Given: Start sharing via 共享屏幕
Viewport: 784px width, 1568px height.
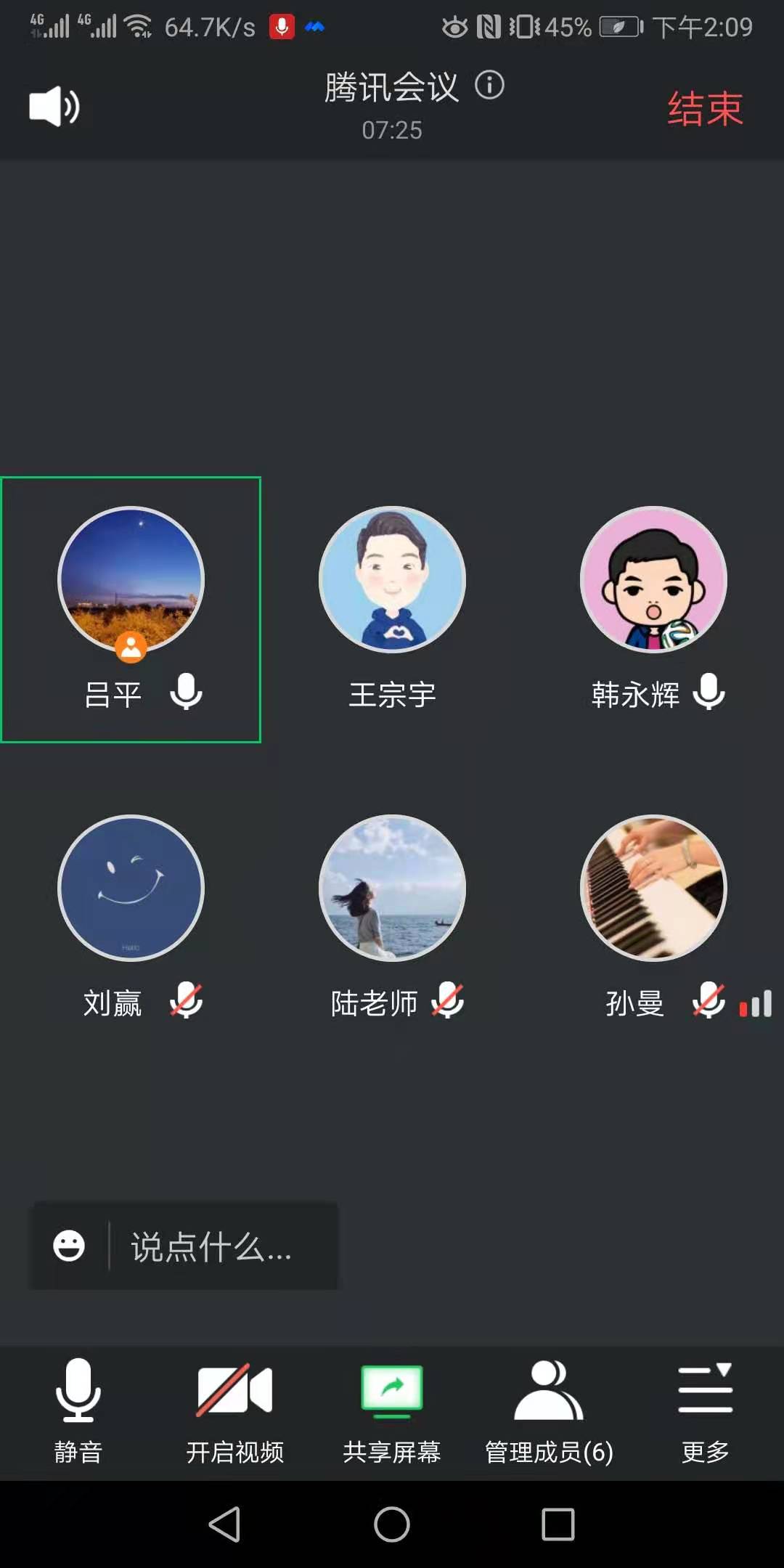Looking at the screenshot, I should (392, 1410).
